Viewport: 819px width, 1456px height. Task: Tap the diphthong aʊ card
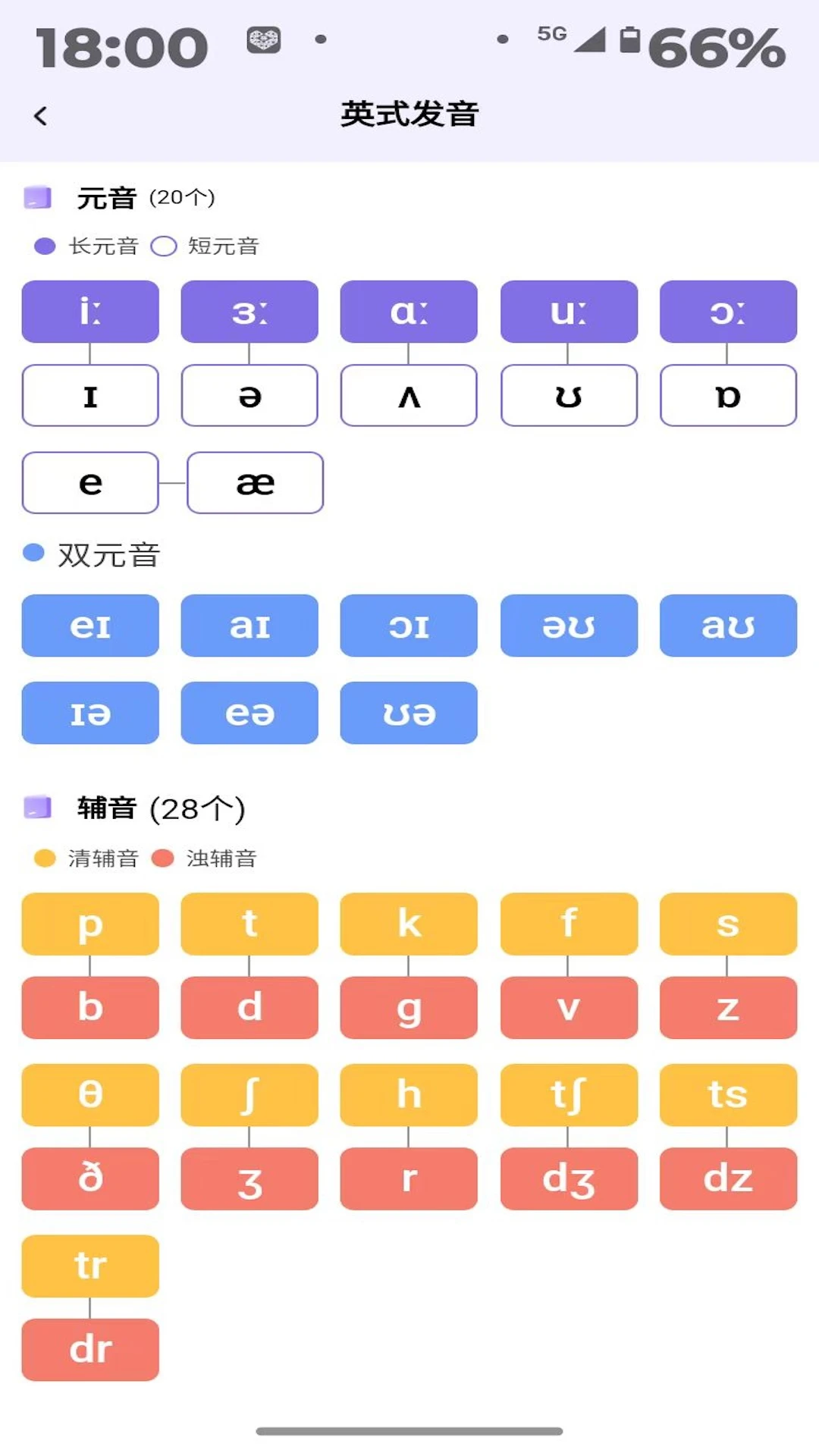pyautogui.click(x=728, y=626)
